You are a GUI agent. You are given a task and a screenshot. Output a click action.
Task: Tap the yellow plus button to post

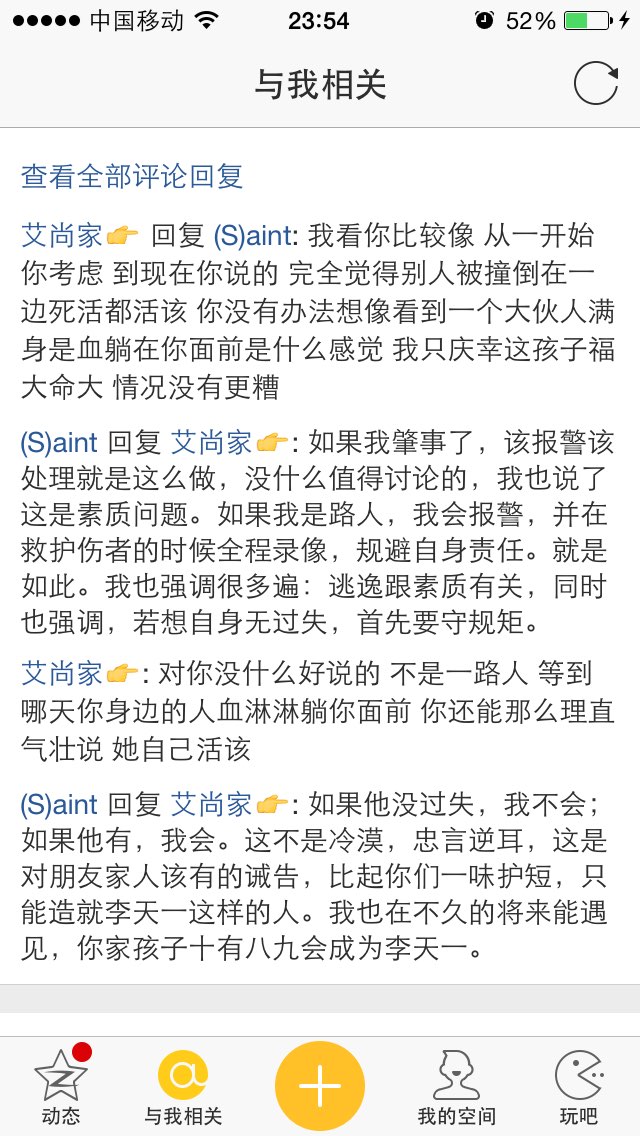320,1085
